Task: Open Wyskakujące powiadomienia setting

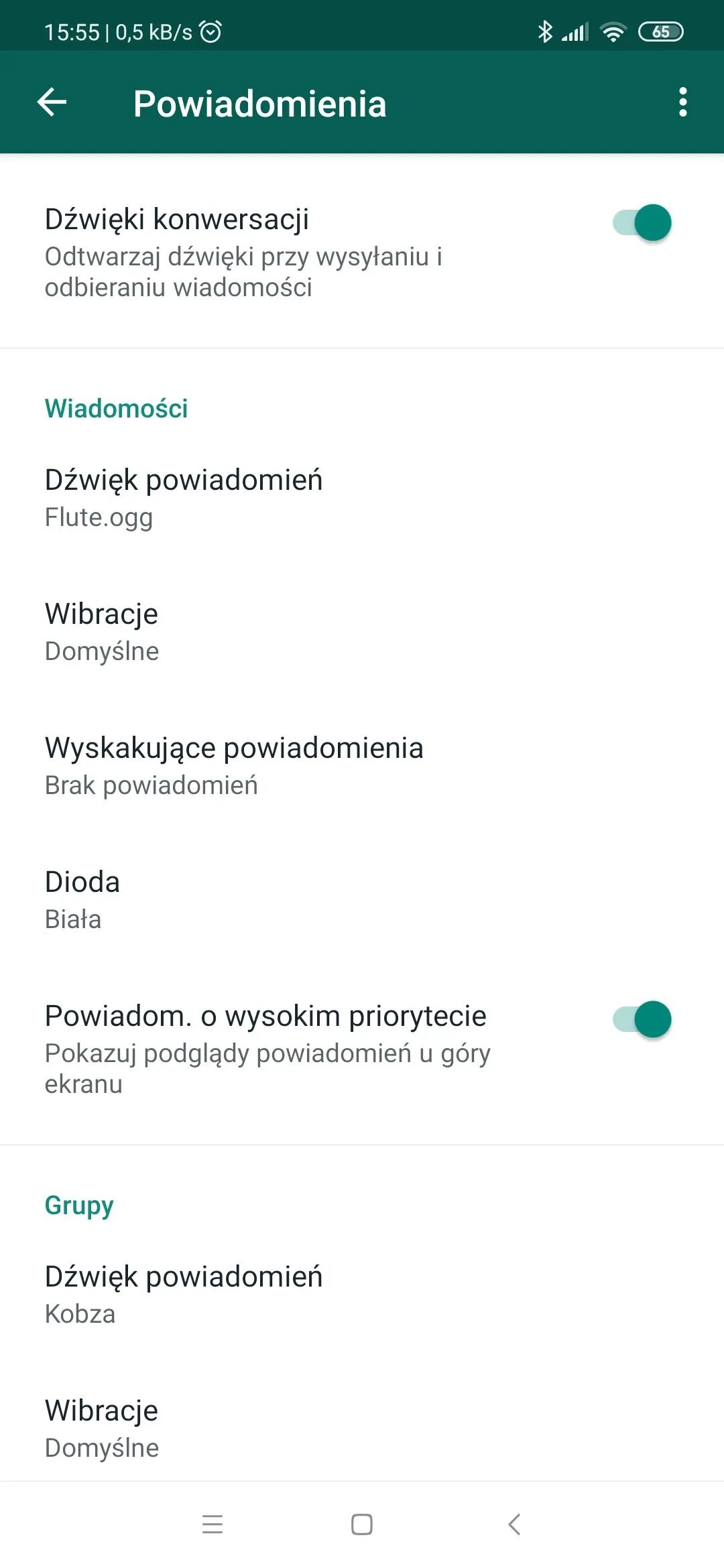Action: pyautogui.click(x=234, y=766)
